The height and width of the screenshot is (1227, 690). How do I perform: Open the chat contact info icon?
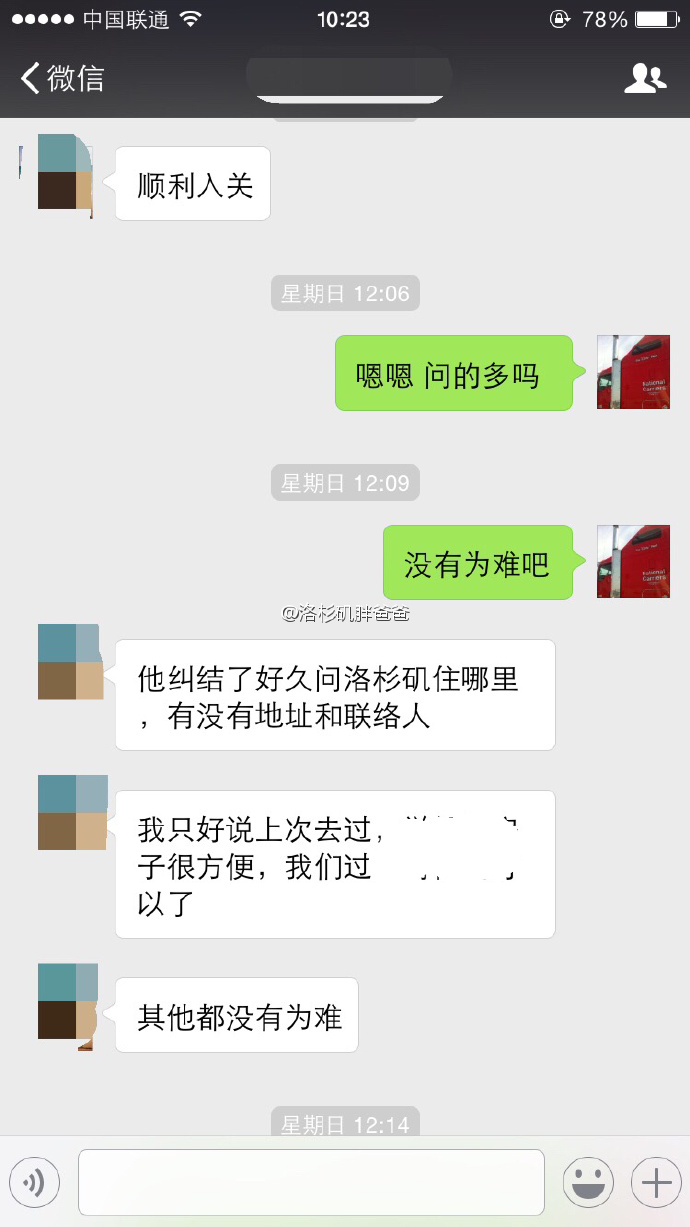645,78
